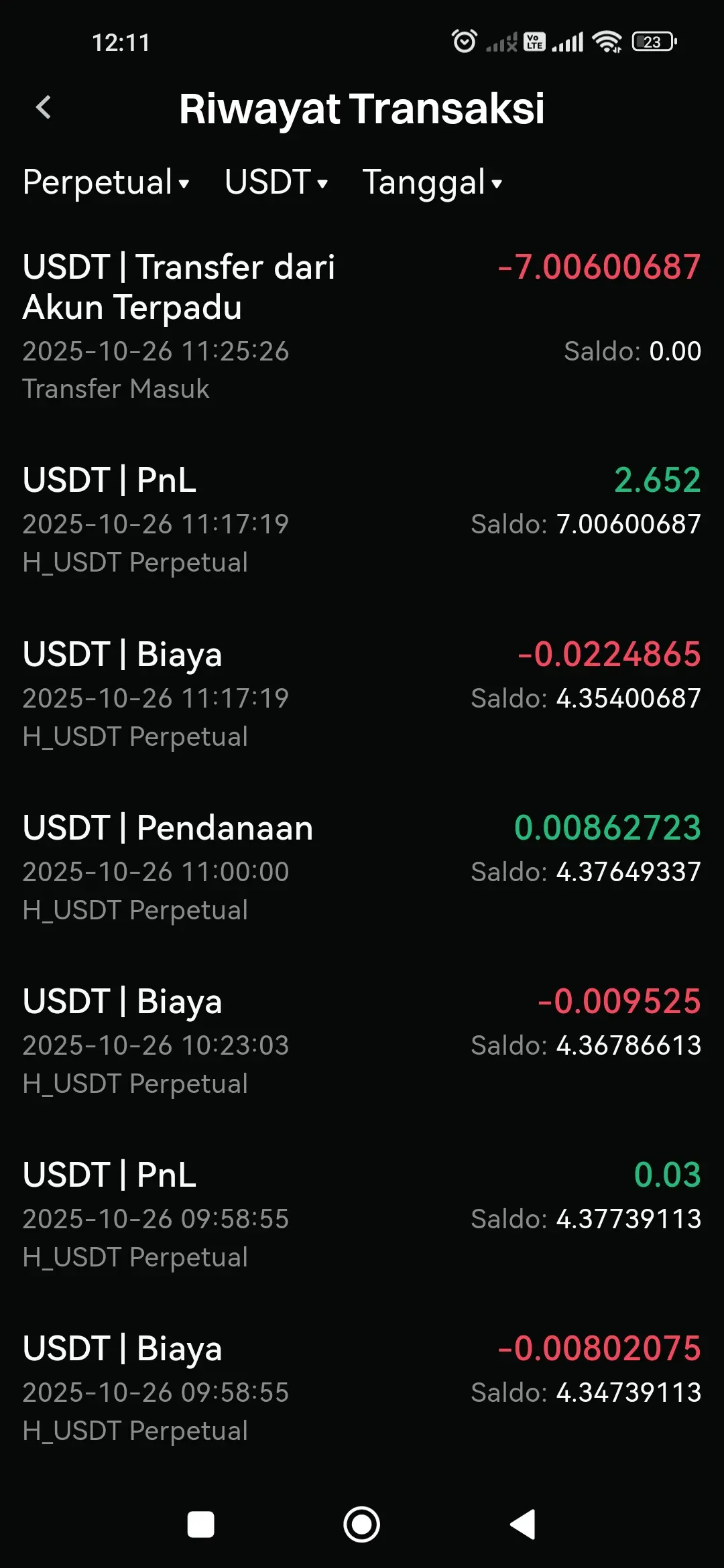Viewport: 724px width, 1568px height.
Task: Expand the USDT coin filter
Action: pyautogui.click(x=276, y=183)
